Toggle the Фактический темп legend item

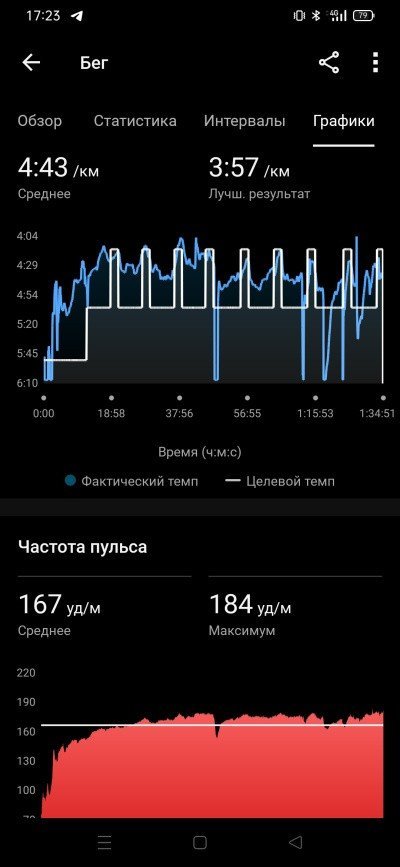point(131,481)
